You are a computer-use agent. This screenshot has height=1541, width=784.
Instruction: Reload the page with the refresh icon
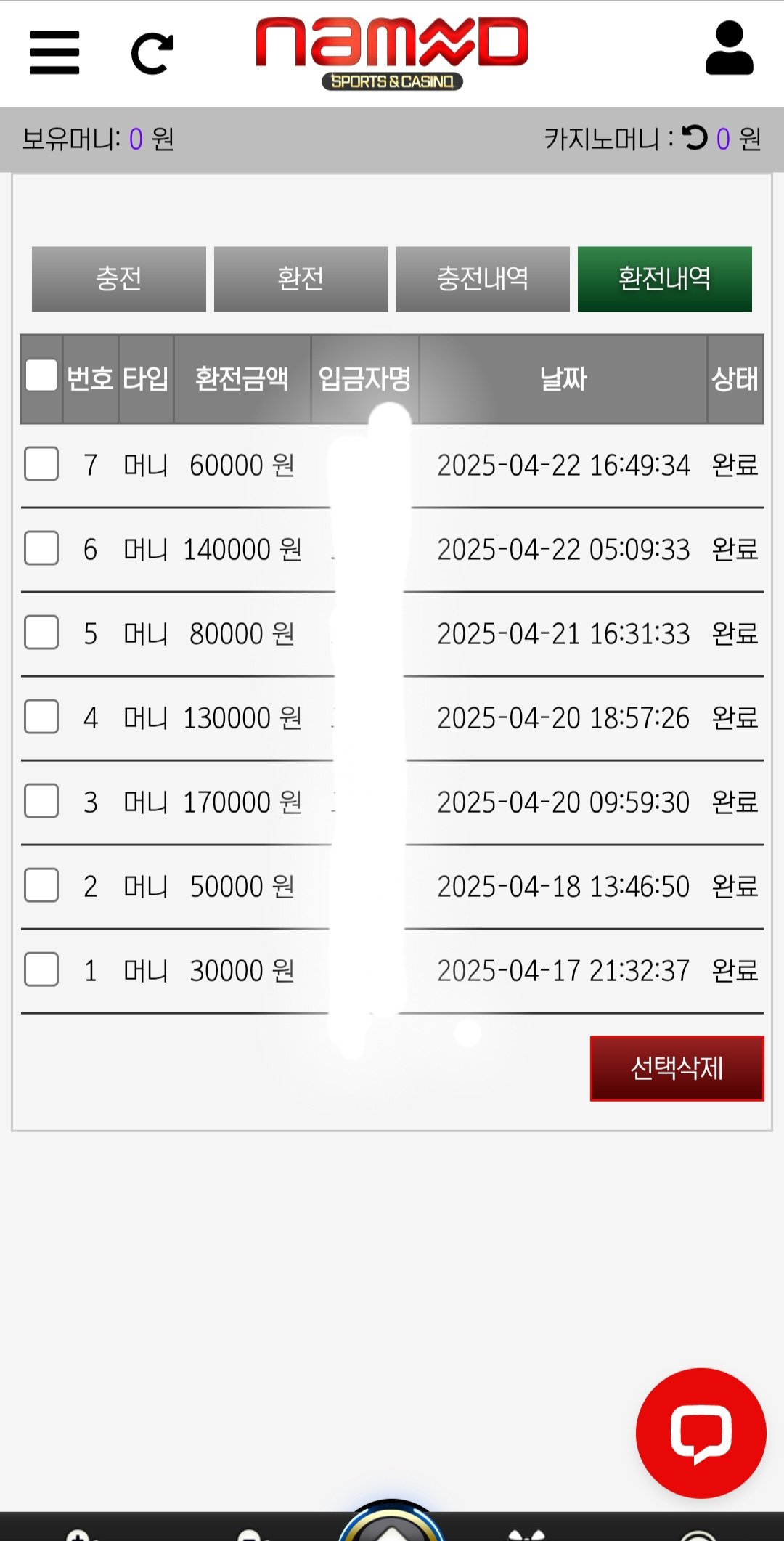[x=152, y=53]
